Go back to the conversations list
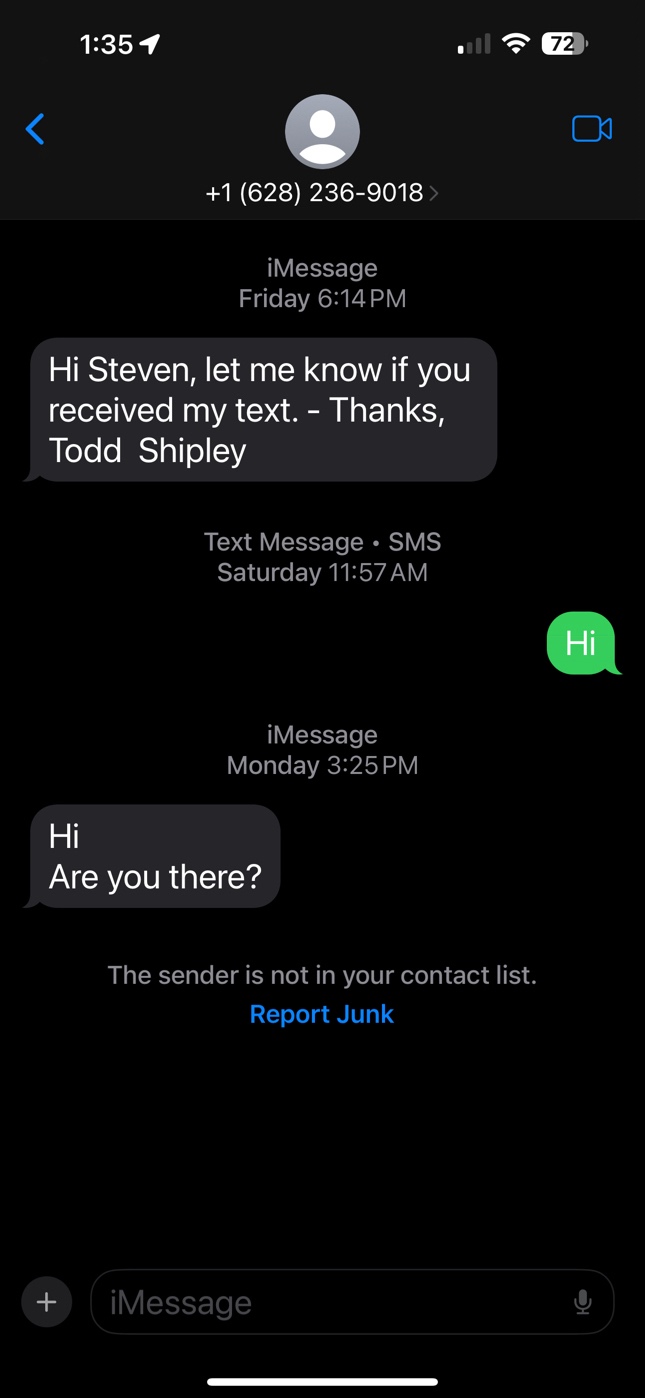 coord(35,129)
